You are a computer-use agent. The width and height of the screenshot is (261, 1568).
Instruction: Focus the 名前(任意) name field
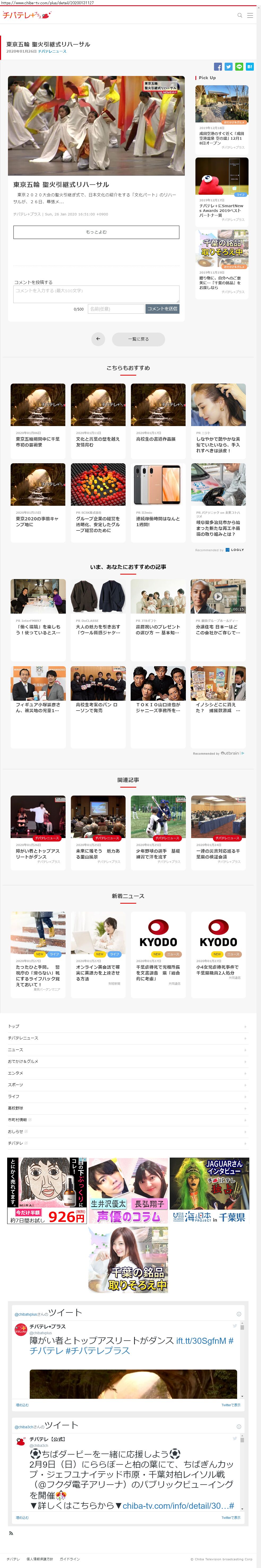(x=115, y=309)
